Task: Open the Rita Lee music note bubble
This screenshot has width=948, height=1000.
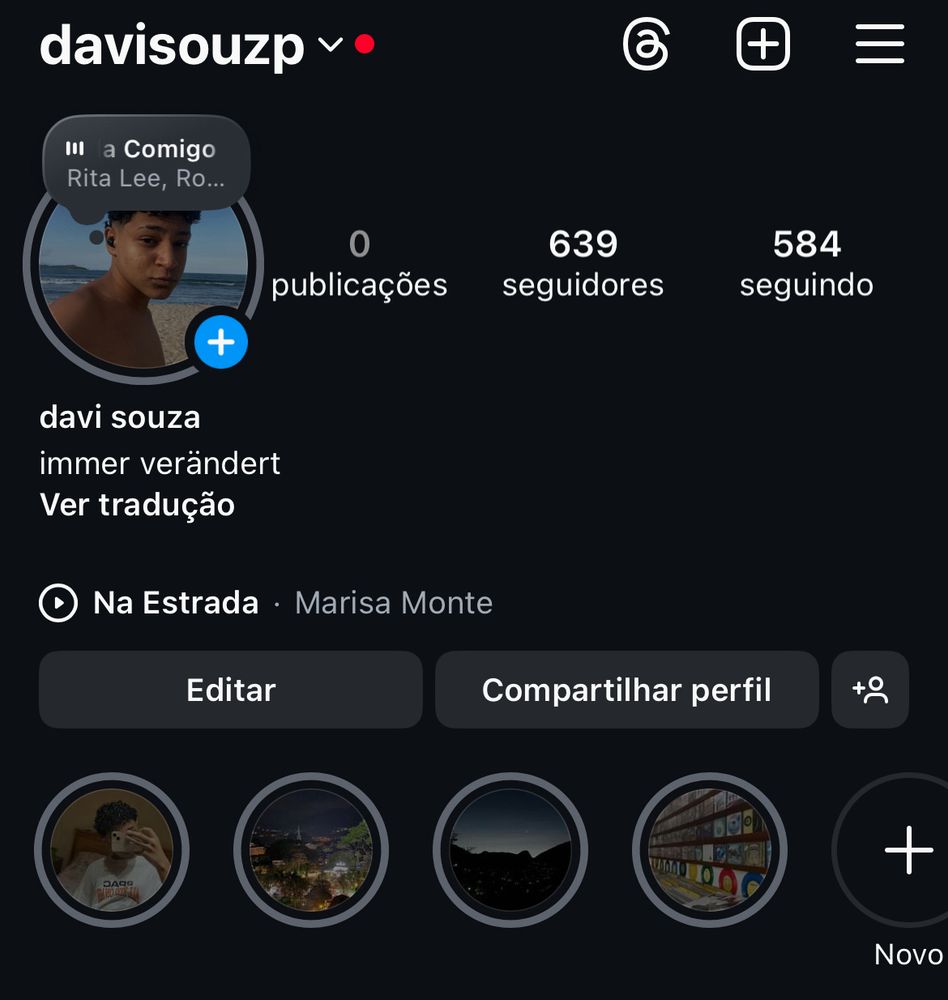Action: (x=146, y=163)
